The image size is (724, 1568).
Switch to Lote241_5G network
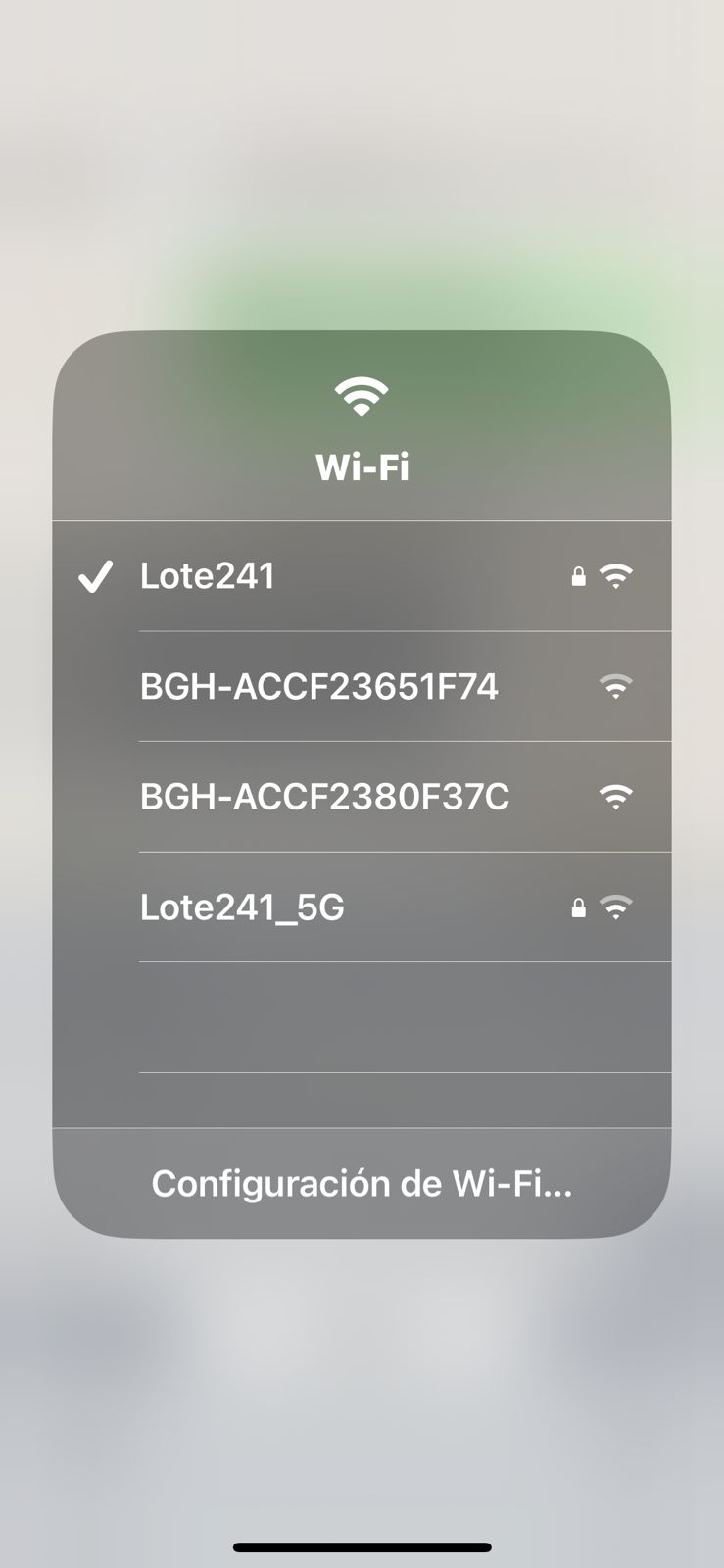242,907
